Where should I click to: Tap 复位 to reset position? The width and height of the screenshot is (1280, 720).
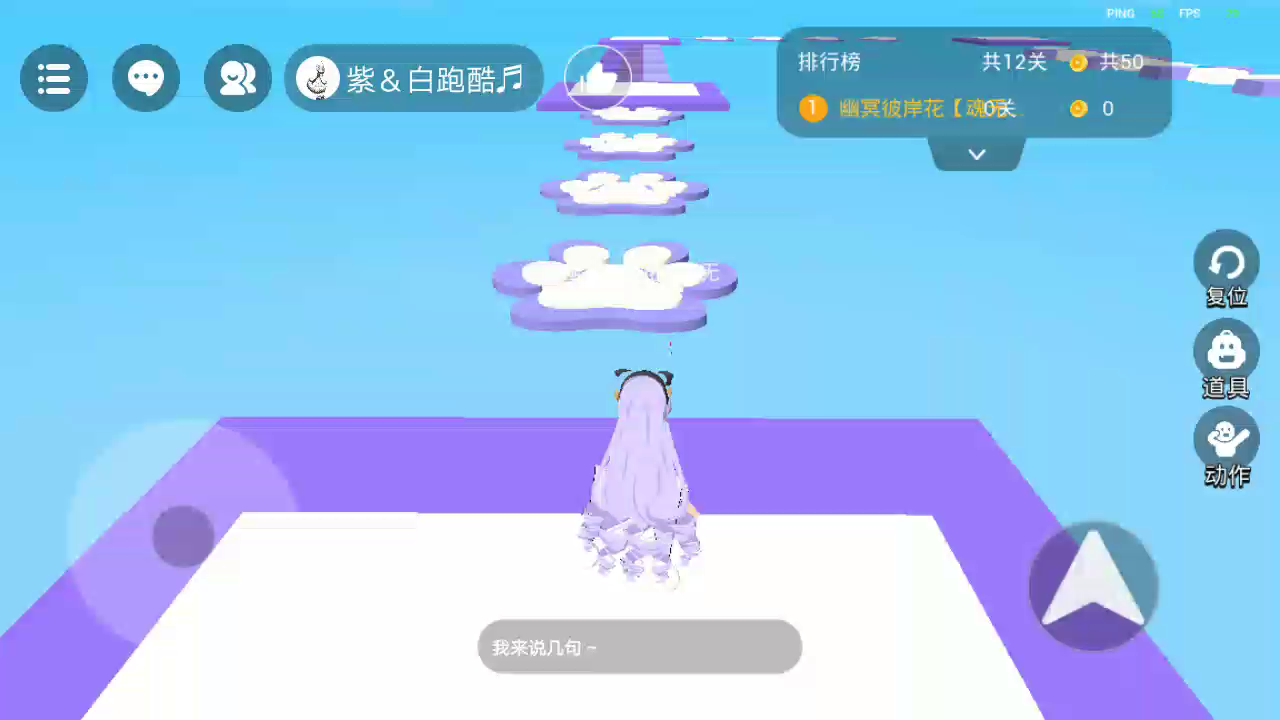1226,263
